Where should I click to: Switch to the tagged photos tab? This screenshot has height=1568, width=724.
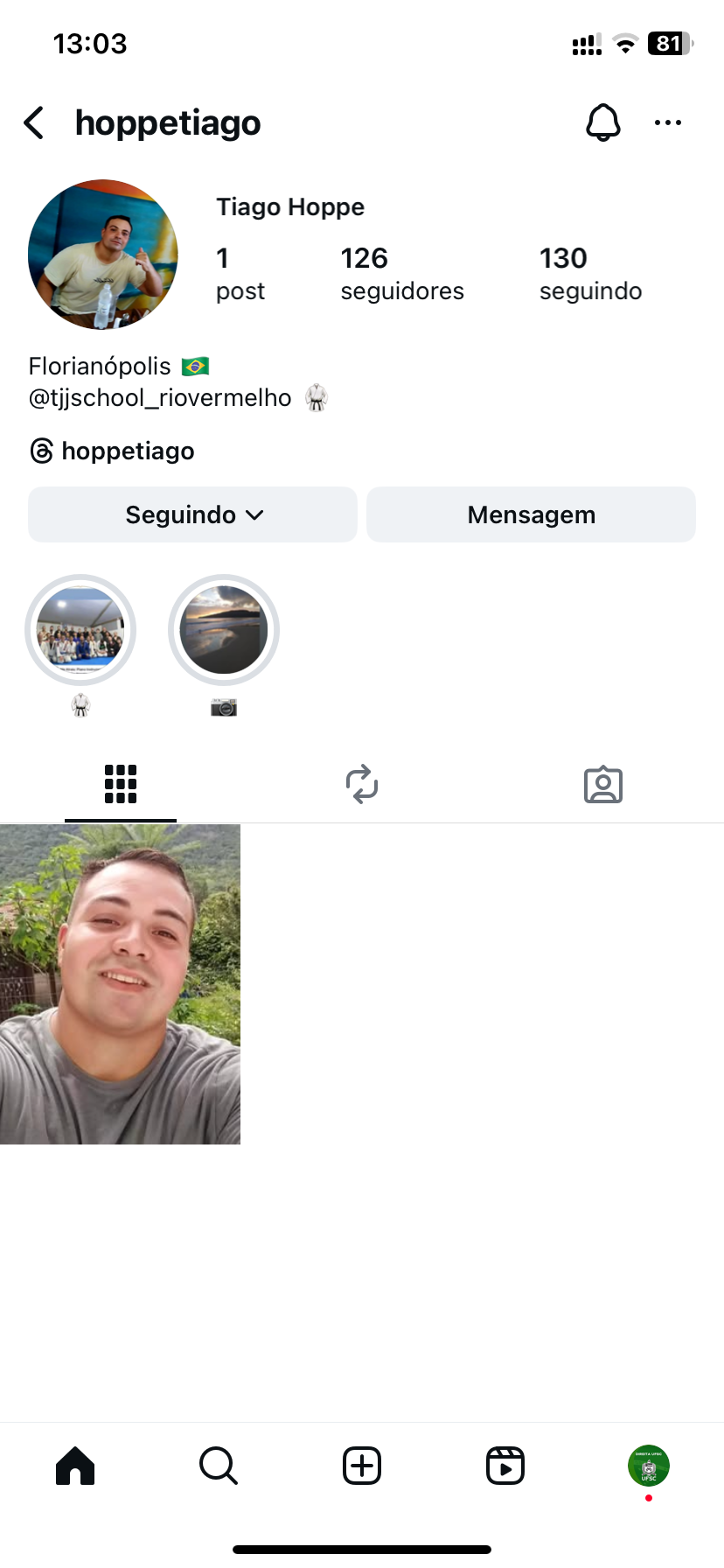click(602, 785)
